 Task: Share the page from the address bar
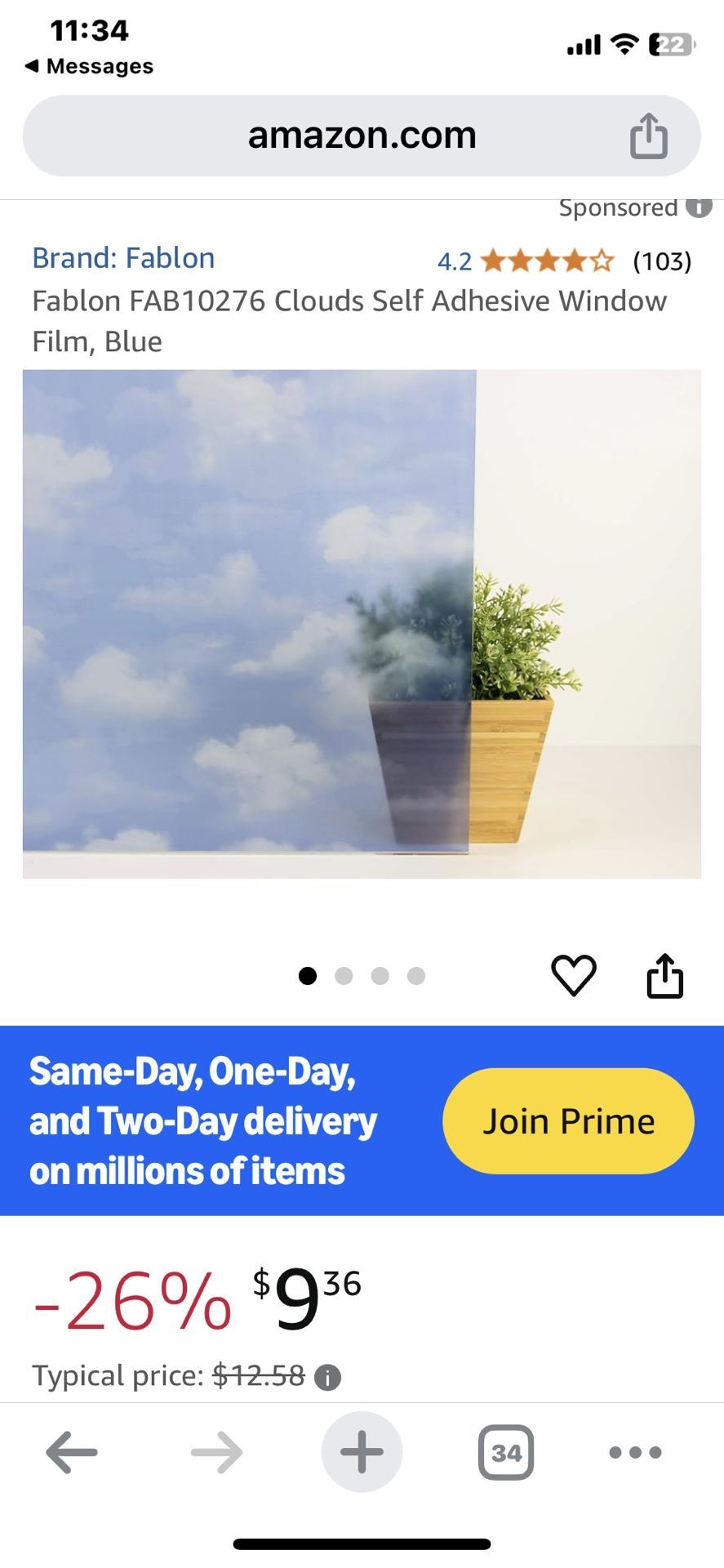click(x=649, y=136)
